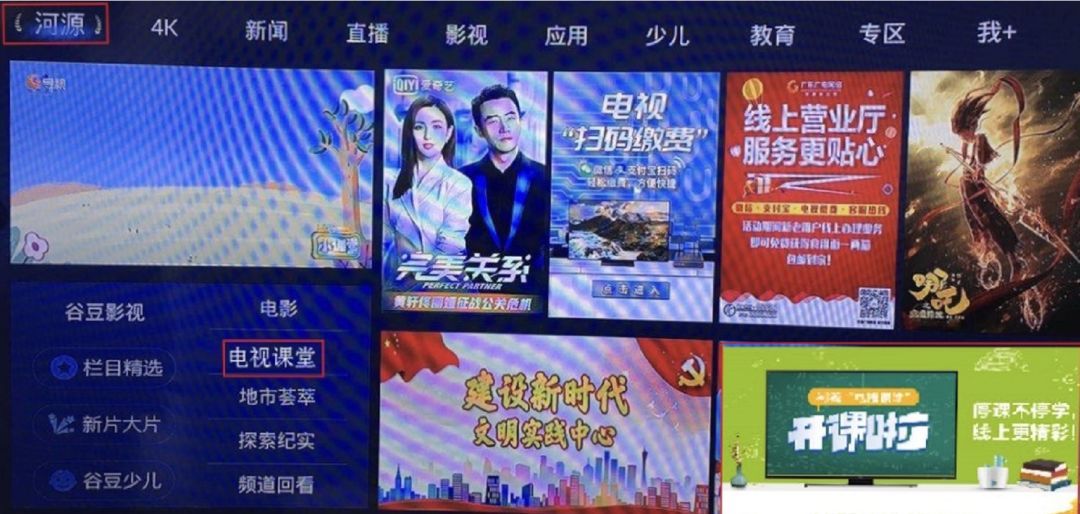Switch to the 河源 tab
The image size is (1080, 514).
(x=55, y=26)
